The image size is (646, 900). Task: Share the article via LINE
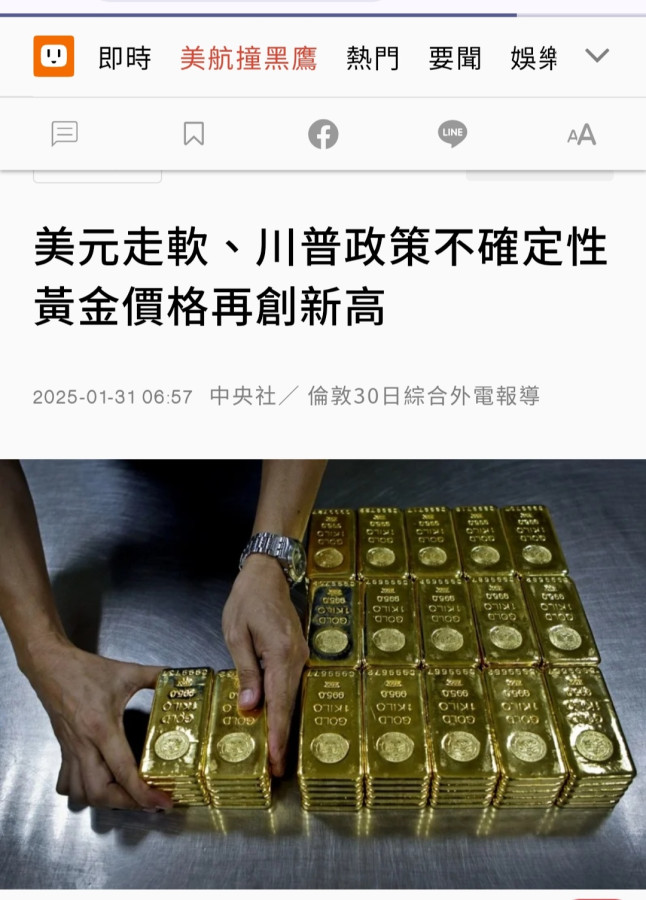coord(452,134)
